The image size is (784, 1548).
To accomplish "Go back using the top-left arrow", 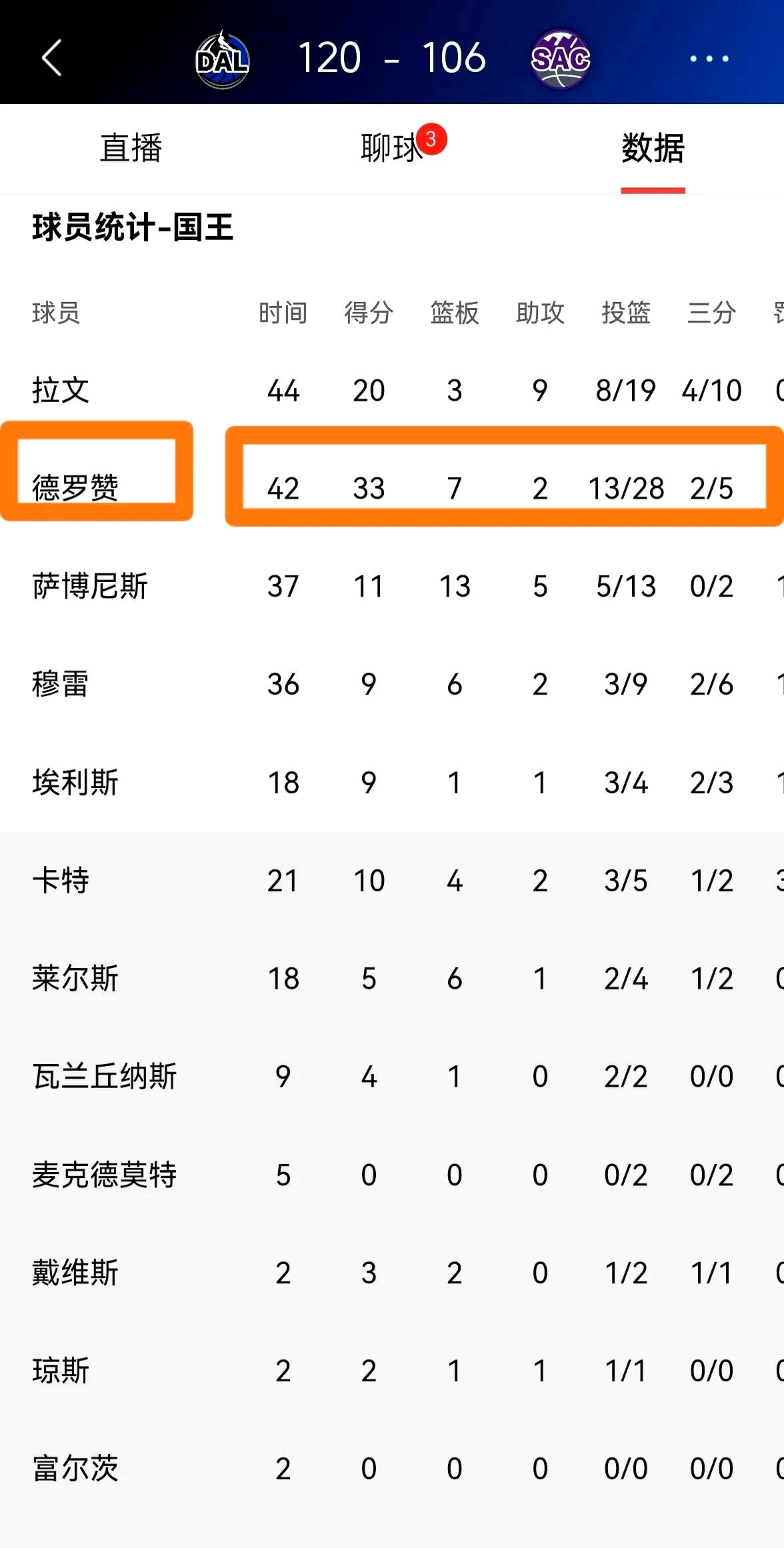I will point(51,58).
